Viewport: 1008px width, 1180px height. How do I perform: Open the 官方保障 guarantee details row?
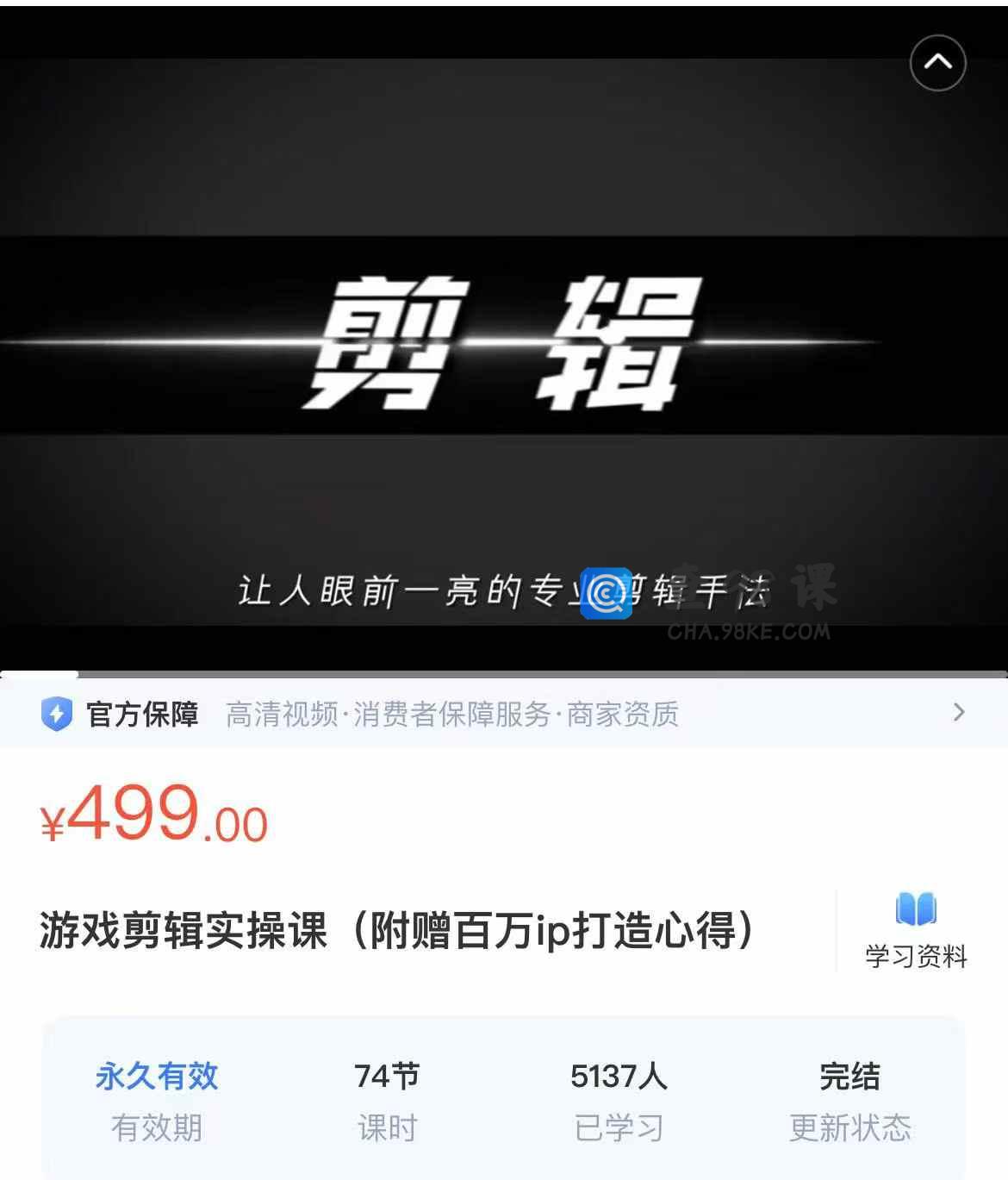tap(504, 714)
